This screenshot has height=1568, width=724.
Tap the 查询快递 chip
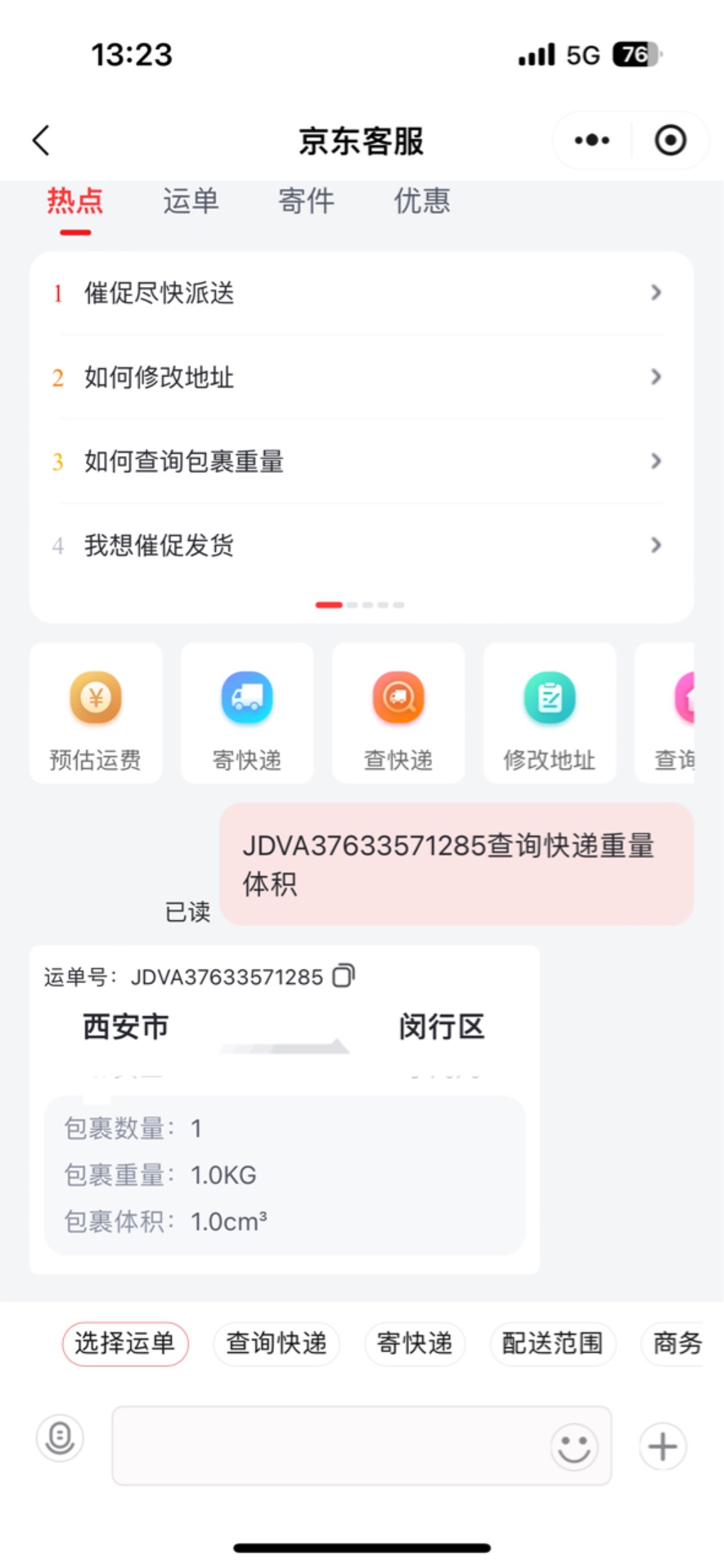(x=277, y=1343)
